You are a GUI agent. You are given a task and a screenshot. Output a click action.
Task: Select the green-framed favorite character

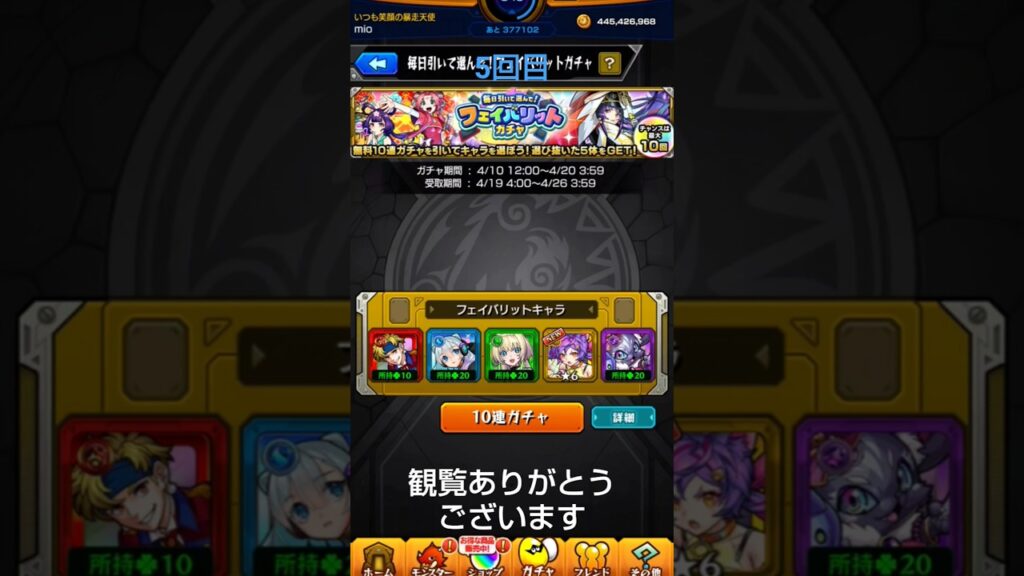(512, 355)
